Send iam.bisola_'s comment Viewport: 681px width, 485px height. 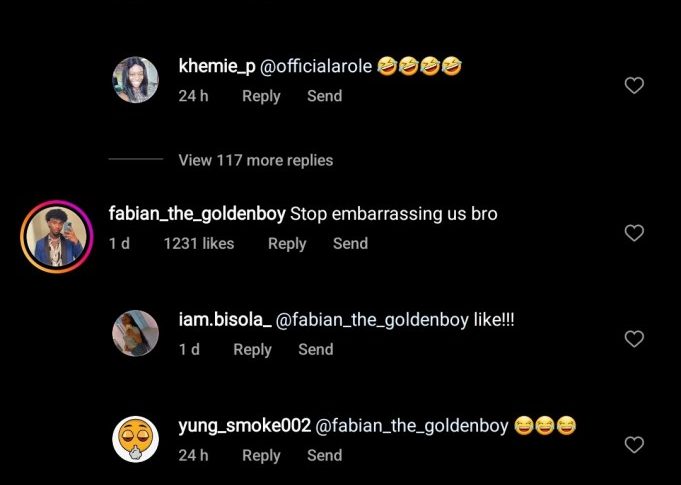pyautogui.click(x=315, y=349)
